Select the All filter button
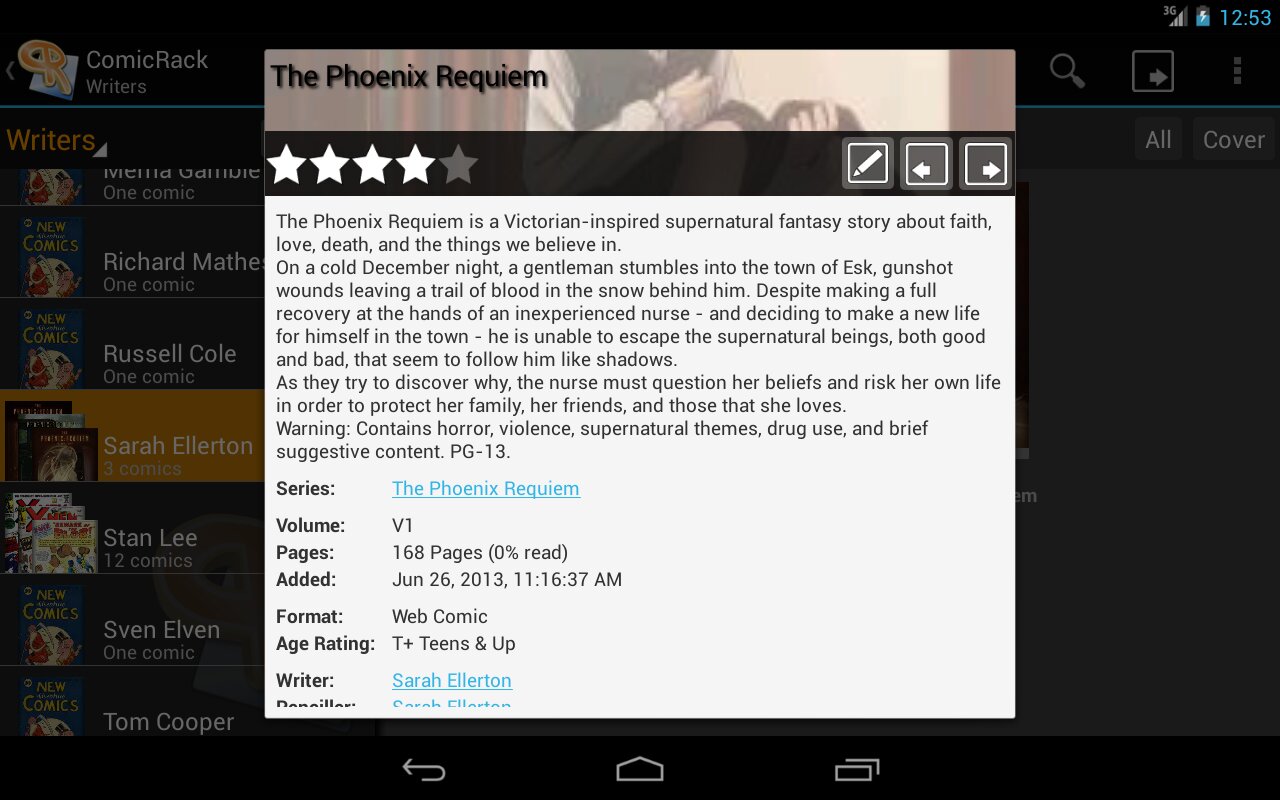Viewport: 1280px width, 800px height. [1158, 140]
